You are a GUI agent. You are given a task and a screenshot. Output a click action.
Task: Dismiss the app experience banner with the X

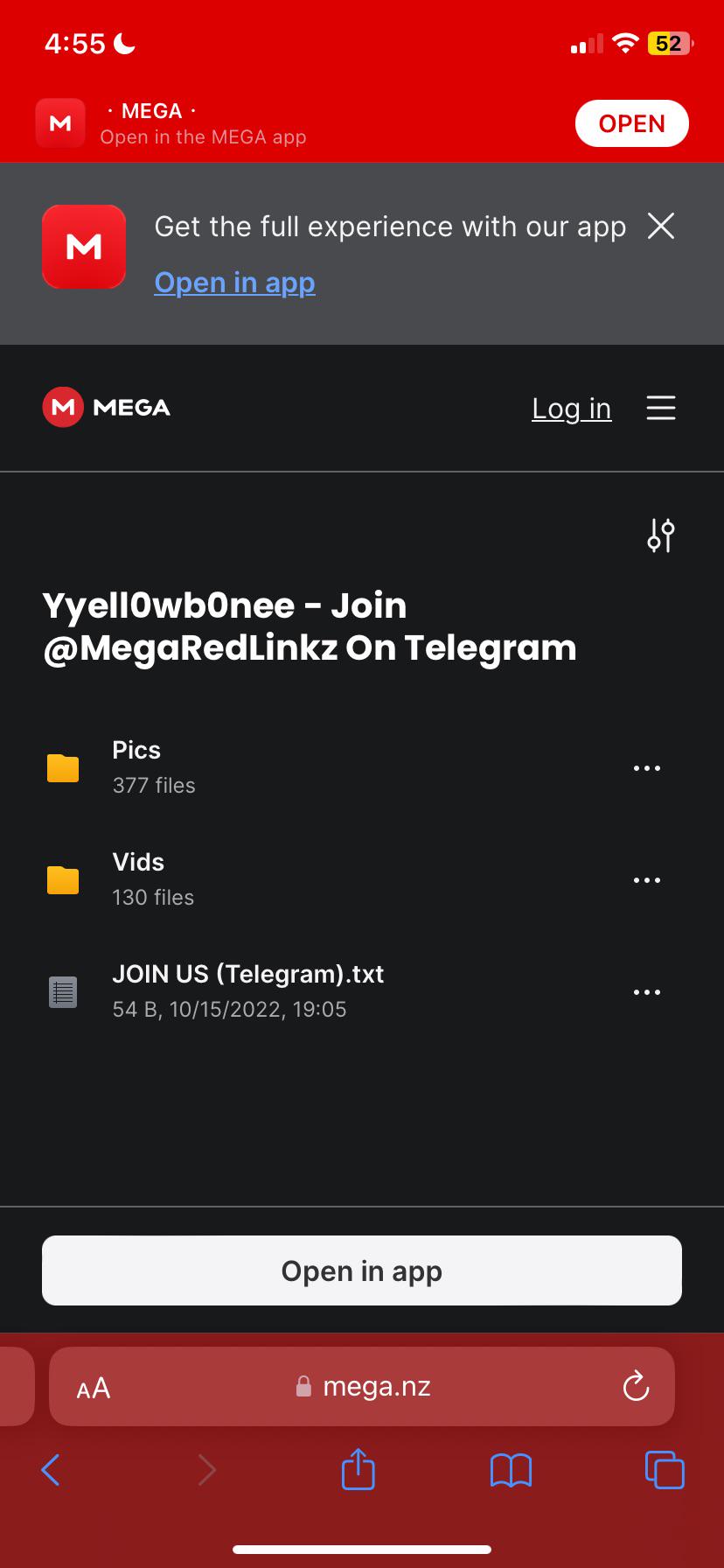(661, 227)
